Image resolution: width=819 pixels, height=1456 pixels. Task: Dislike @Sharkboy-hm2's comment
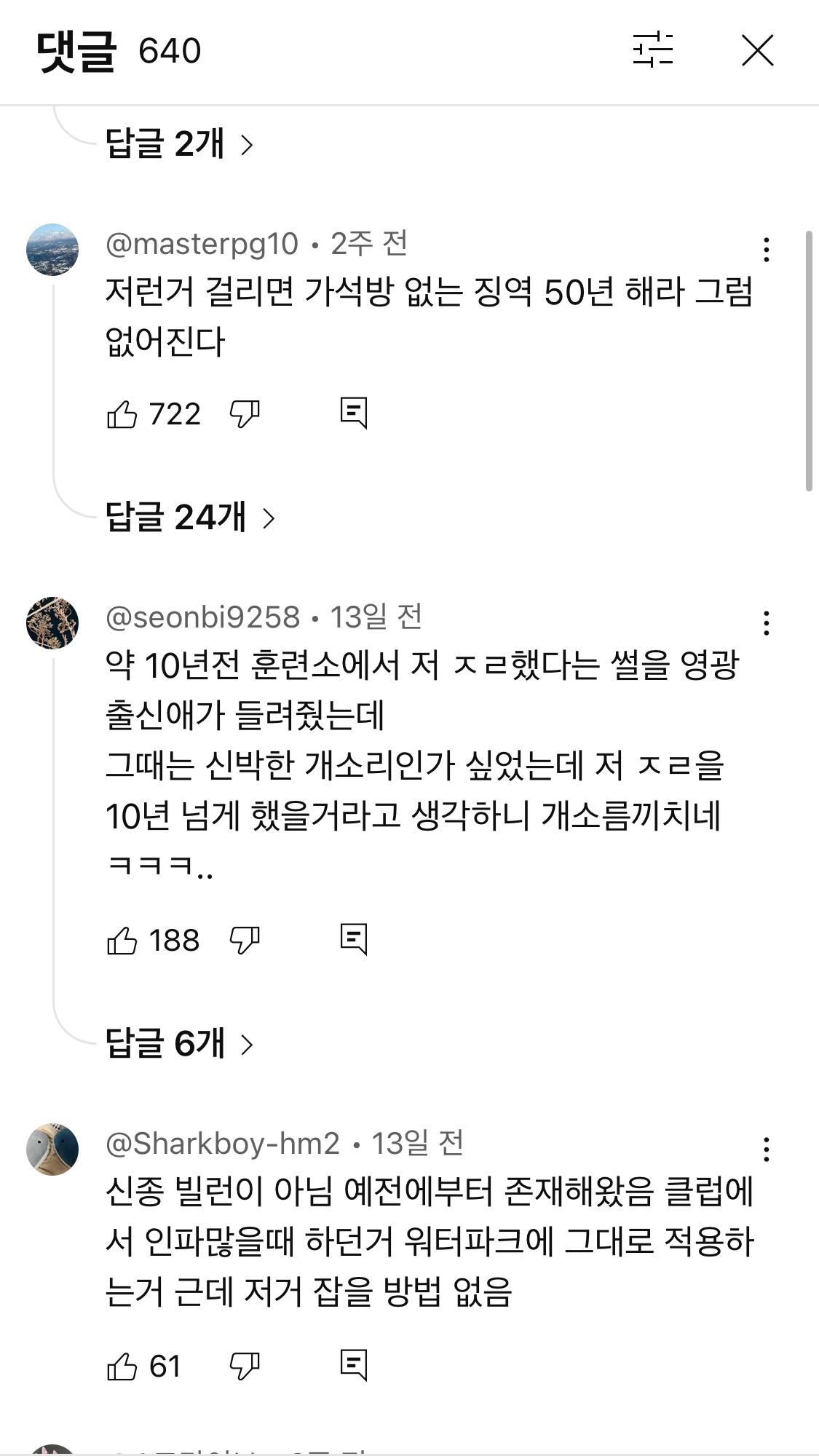tap(245, 1364)
